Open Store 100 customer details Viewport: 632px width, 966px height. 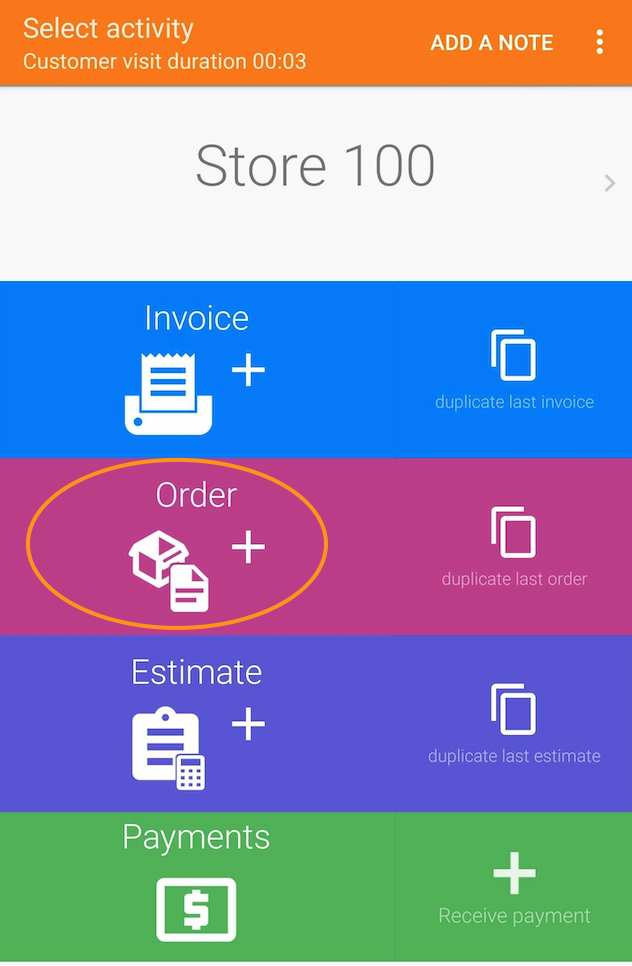[x=315, y=182]
